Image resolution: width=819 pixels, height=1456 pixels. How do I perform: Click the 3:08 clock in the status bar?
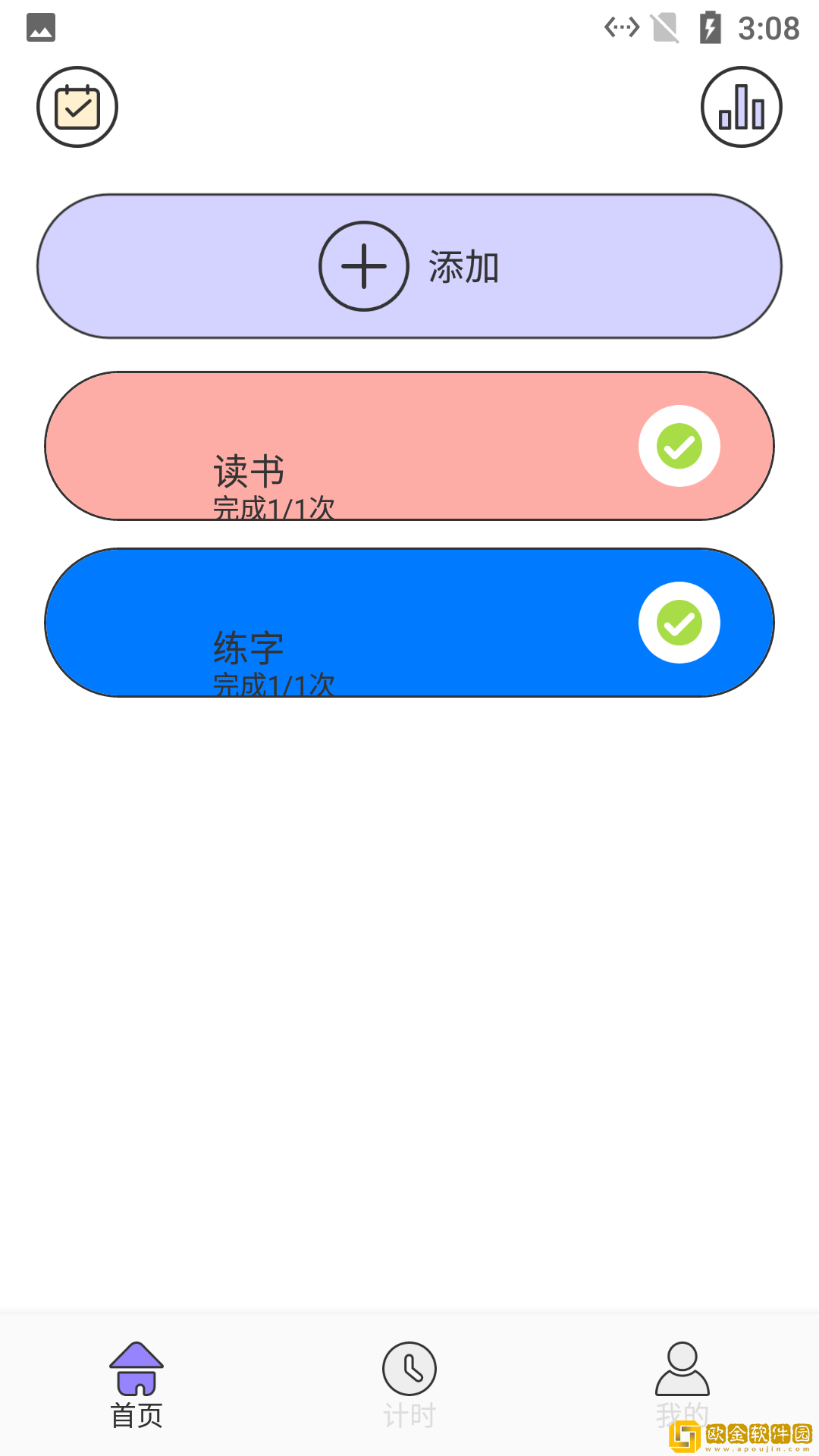pos(768,27)
